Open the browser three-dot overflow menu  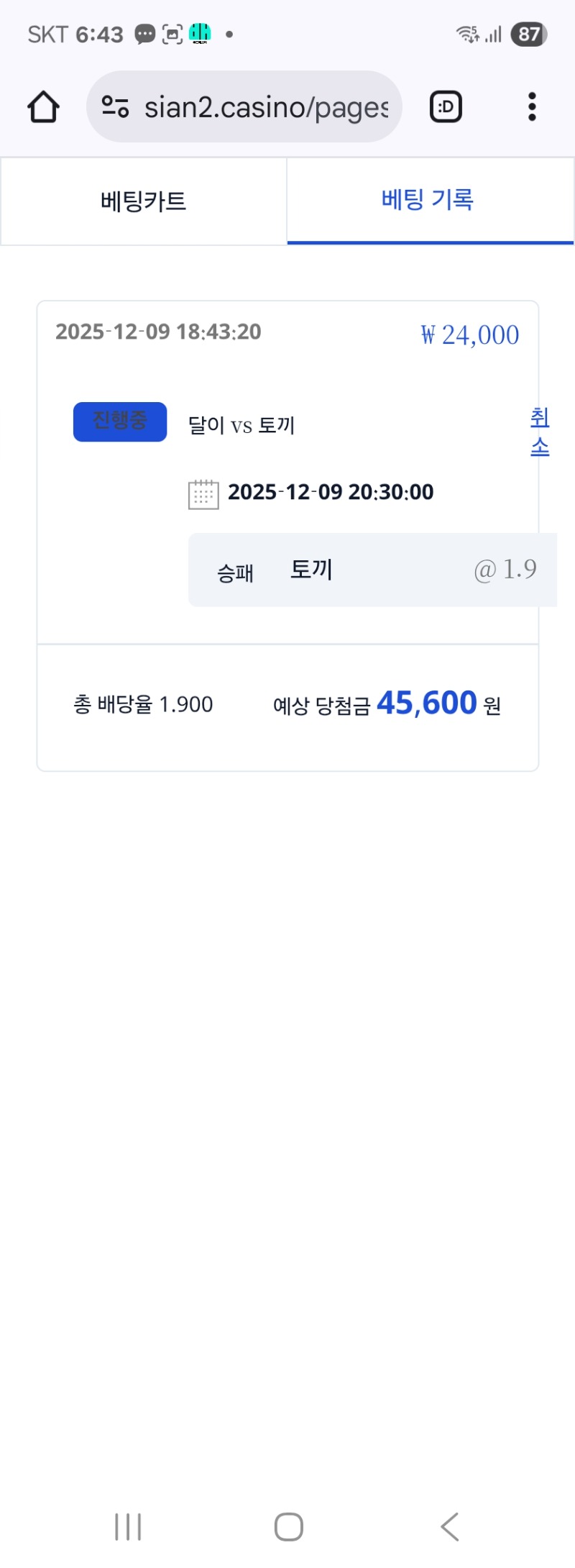tap(532, 106)
